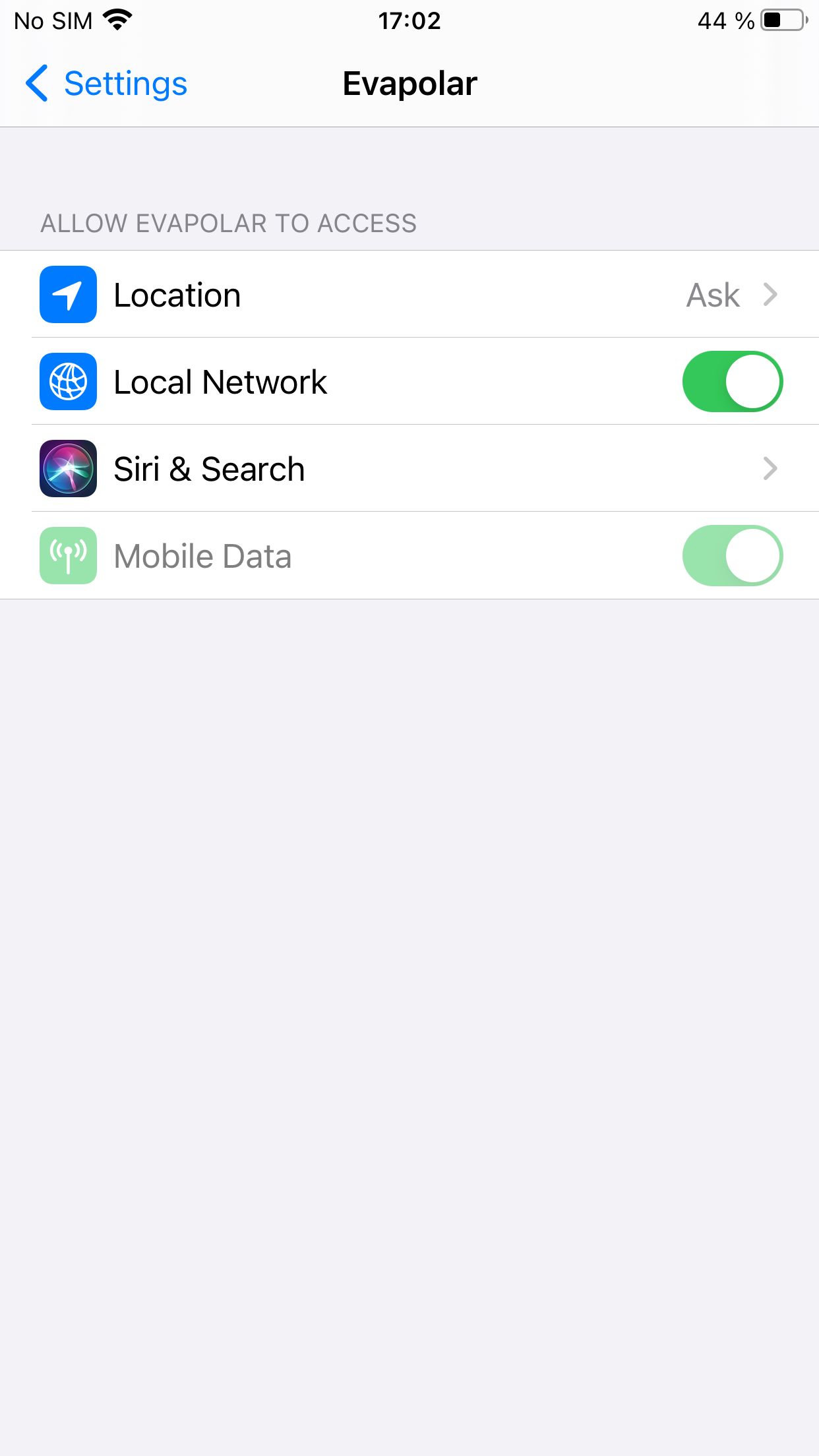Go back to Settings
Viewport: 819px width, 1456px height.
106,84
